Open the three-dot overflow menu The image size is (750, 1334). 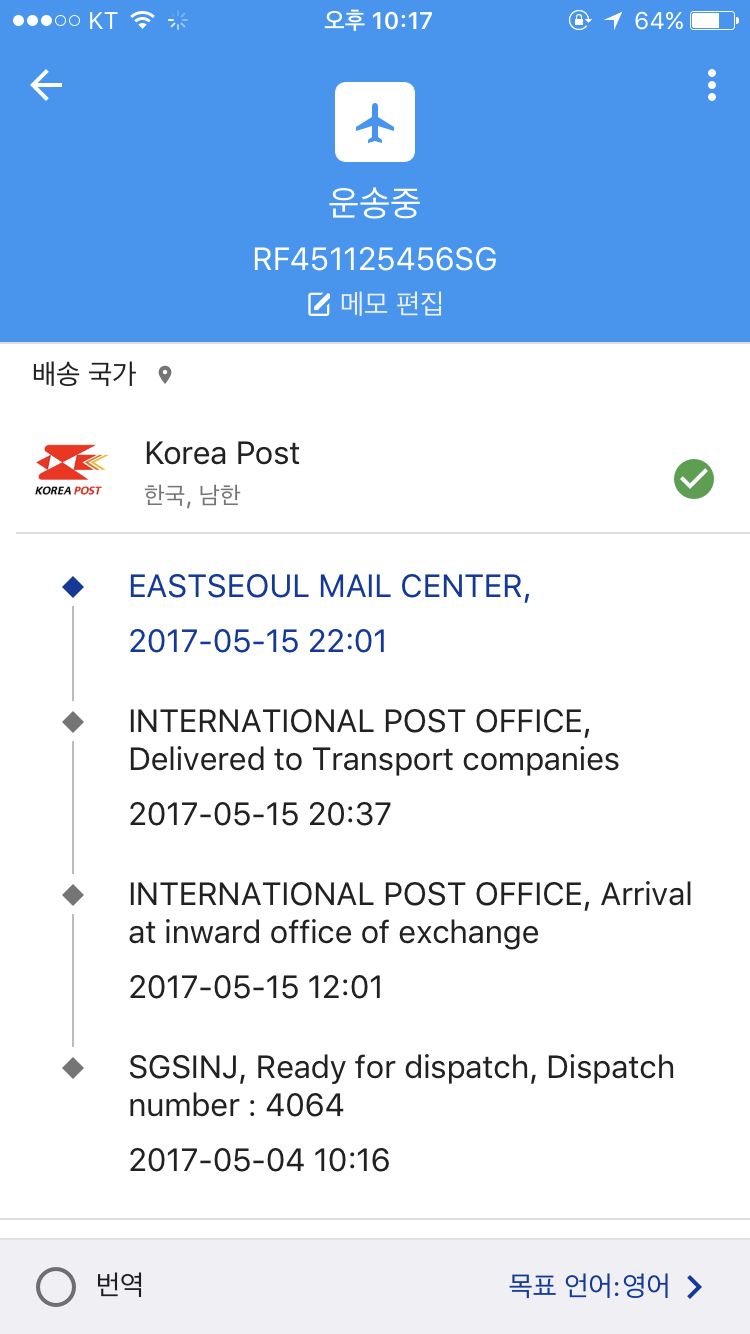point(711,86)
